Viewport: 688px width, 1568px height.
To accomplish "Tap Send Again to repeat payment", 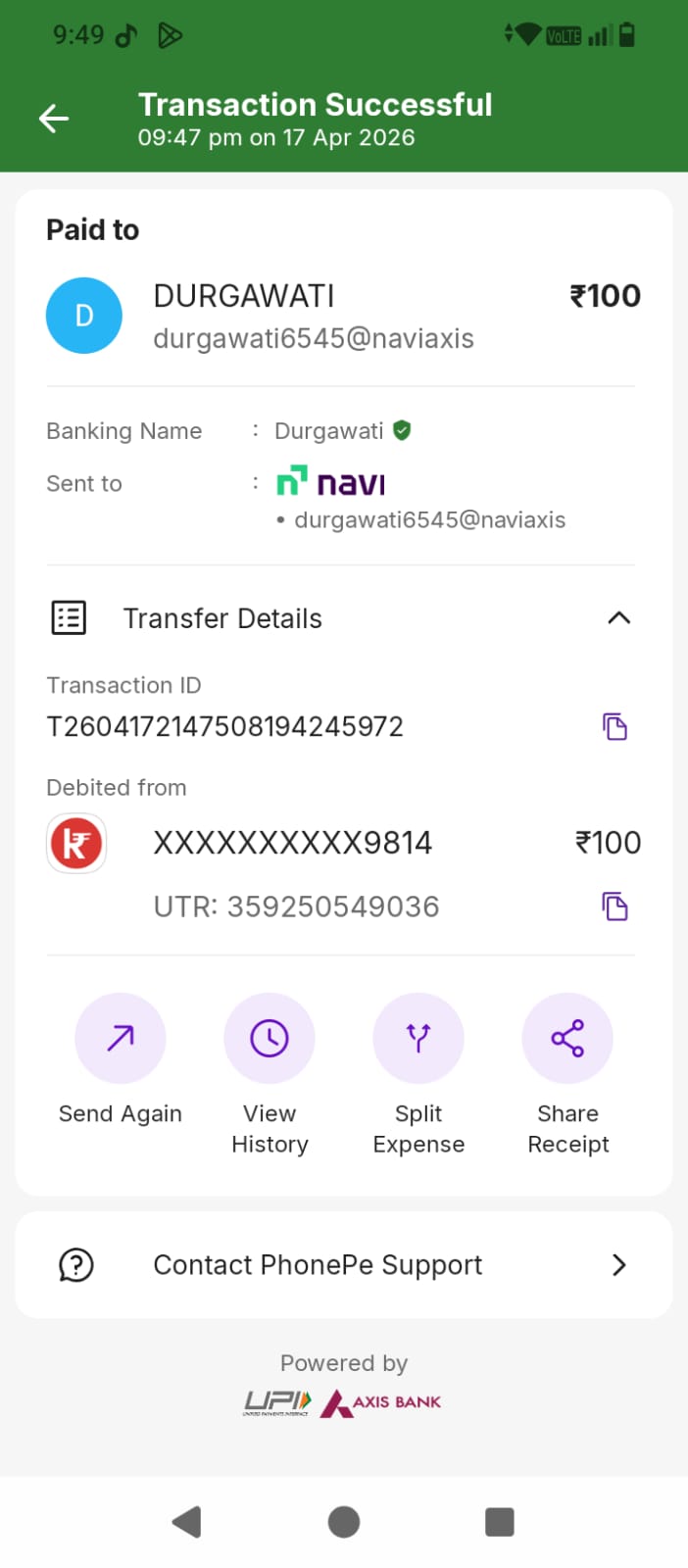I will 121,1039.
